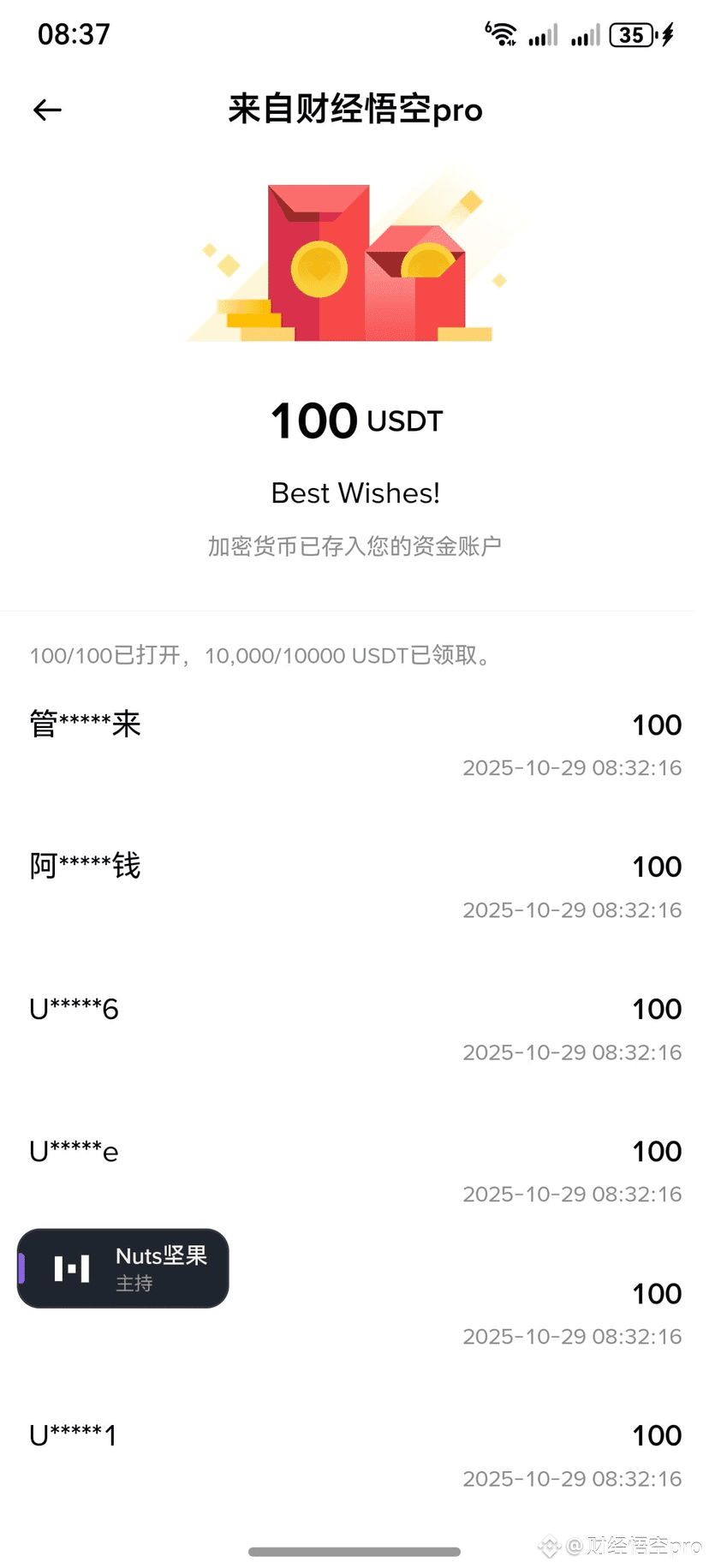The image size is (709, 1568).
Task: Tap the diamond logo beside 财经悟空pro watermark
Action: 549,1546
